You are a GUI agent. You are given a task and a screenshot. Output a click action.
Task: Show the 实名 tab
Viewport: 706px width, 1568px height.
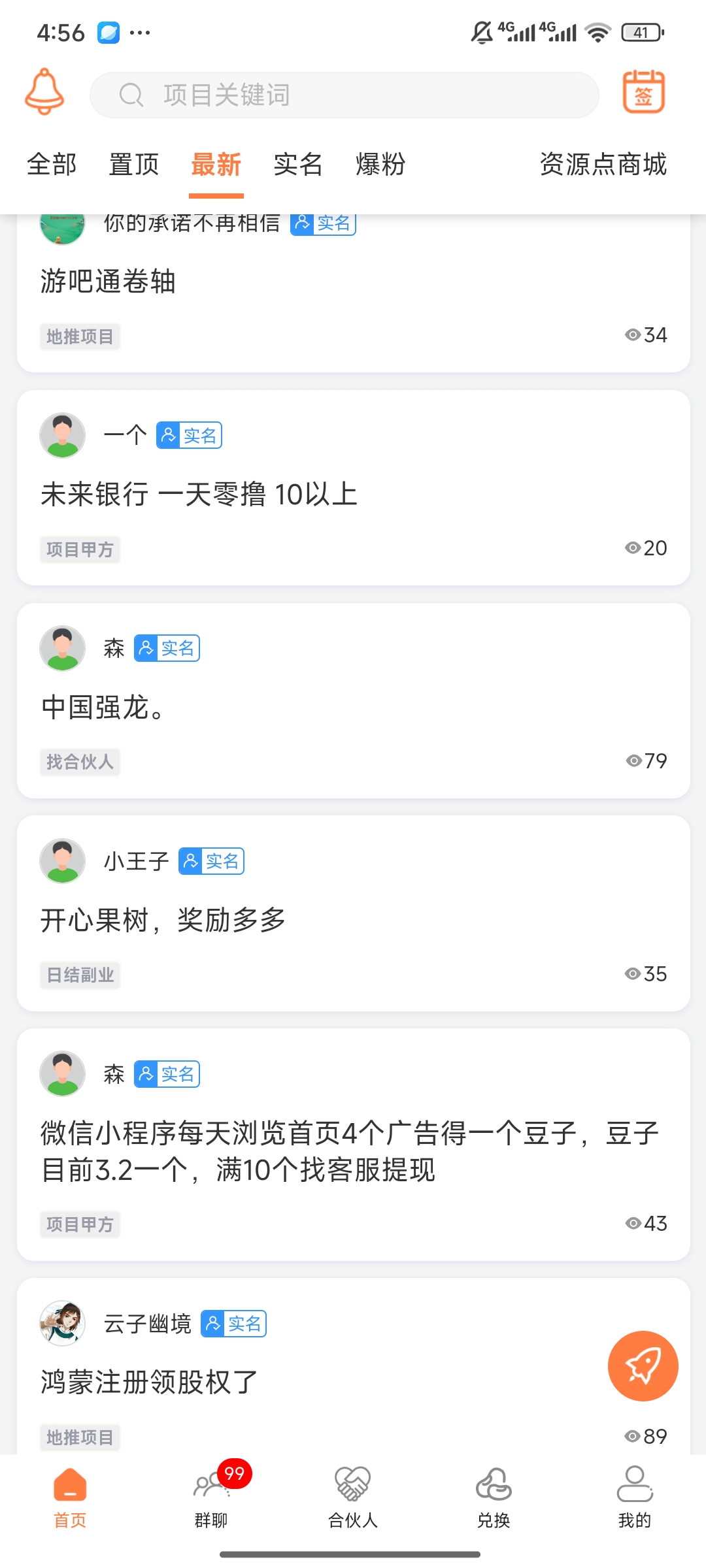point(298,165)
